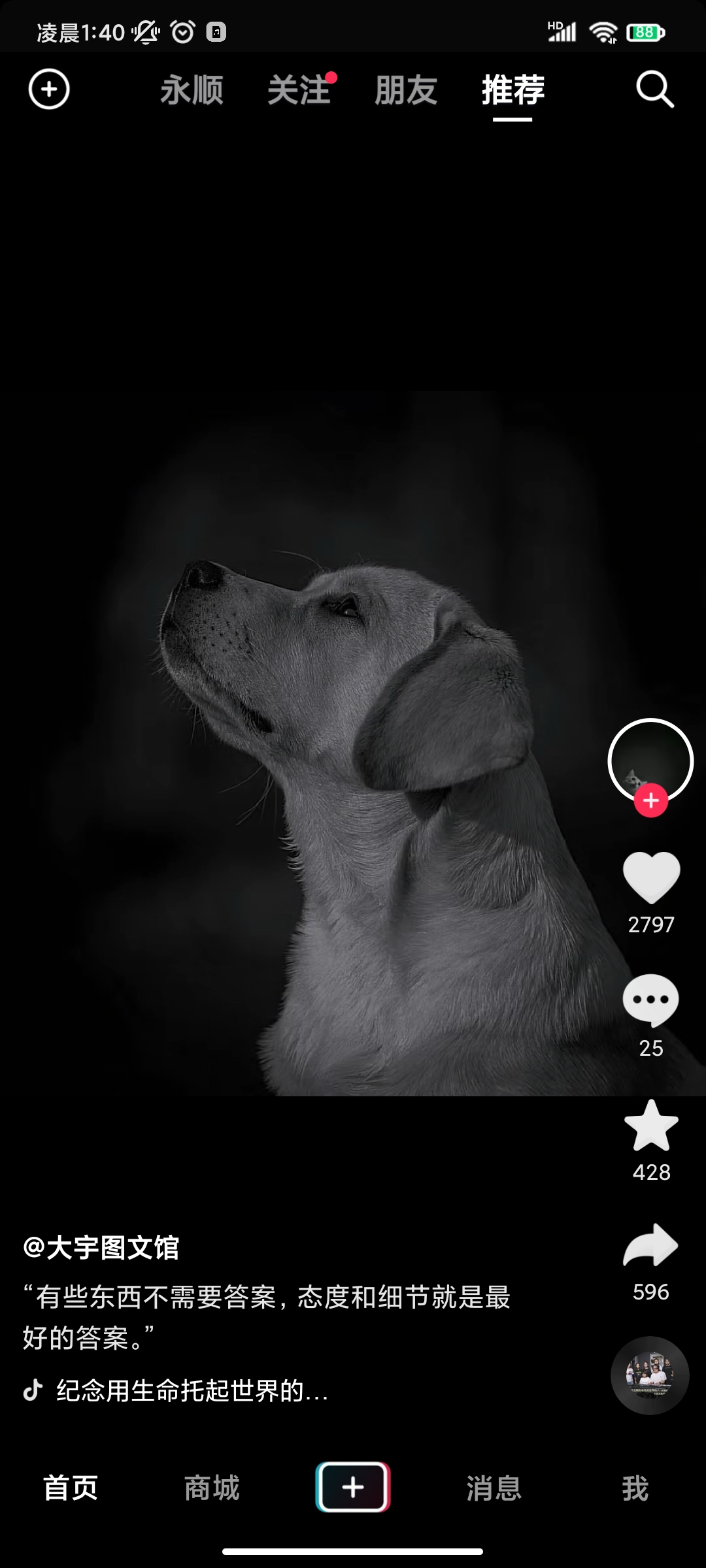Open the 商城 bottom tab

click(212, 1488)
